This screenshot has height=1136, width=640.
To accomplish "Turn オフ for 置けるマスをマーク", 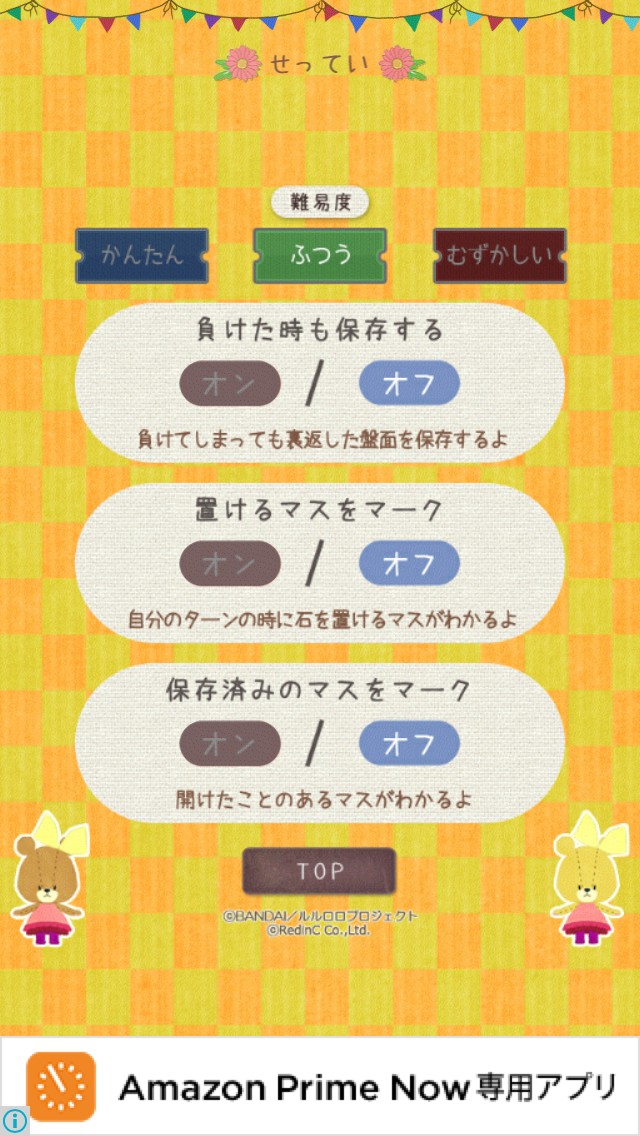I will point(409,564).
